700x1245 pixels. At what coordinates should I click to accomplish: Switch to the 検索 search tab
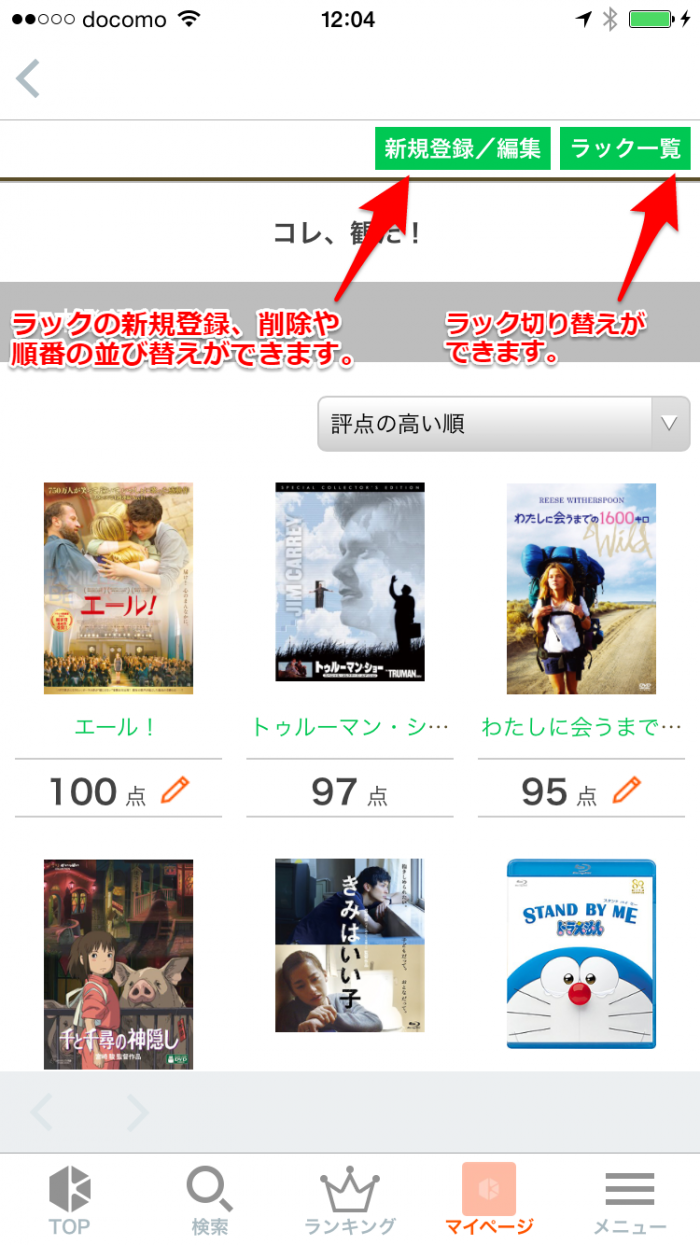[x=210, y=1200]
